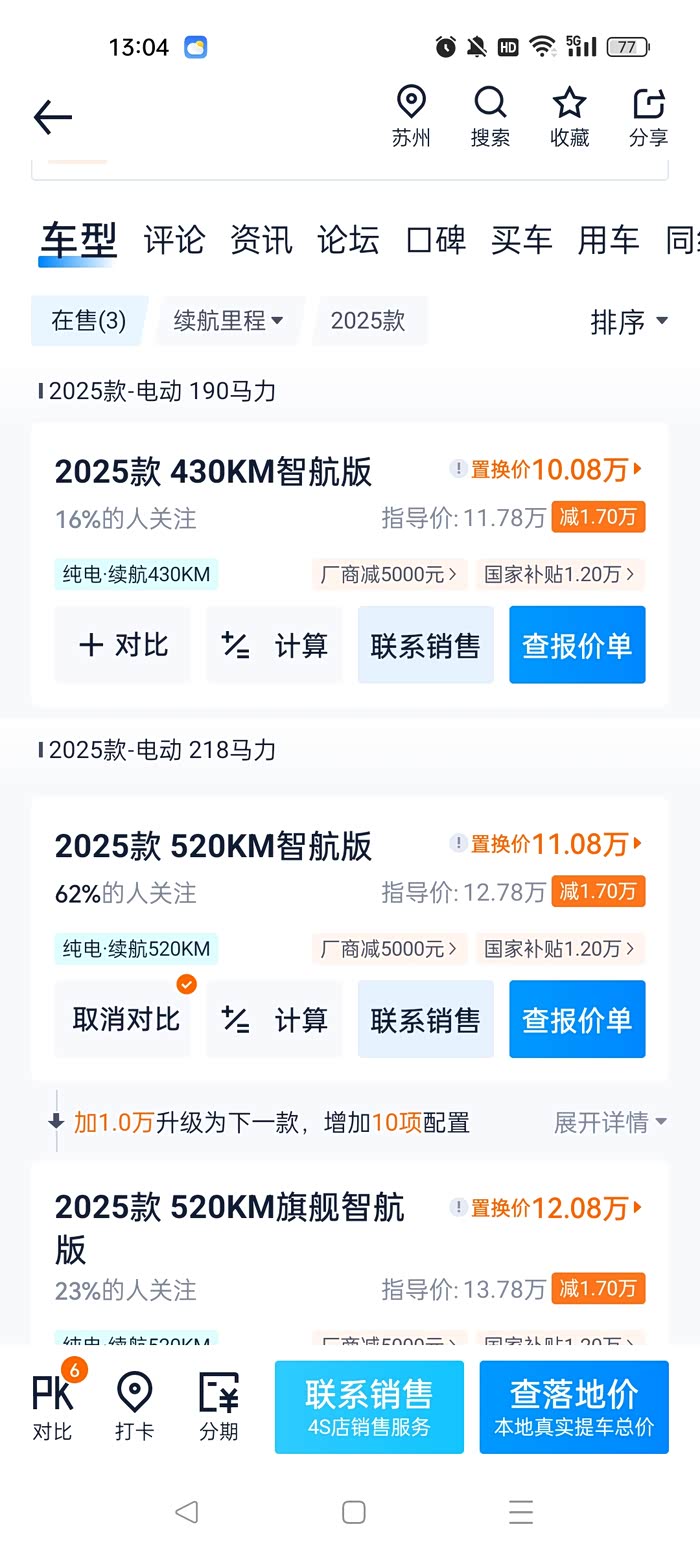Image resolution: width=700 pixels, height=1555 pixels.
Task: Tap the 分享 share icon
Action: [x=648, y=117]
